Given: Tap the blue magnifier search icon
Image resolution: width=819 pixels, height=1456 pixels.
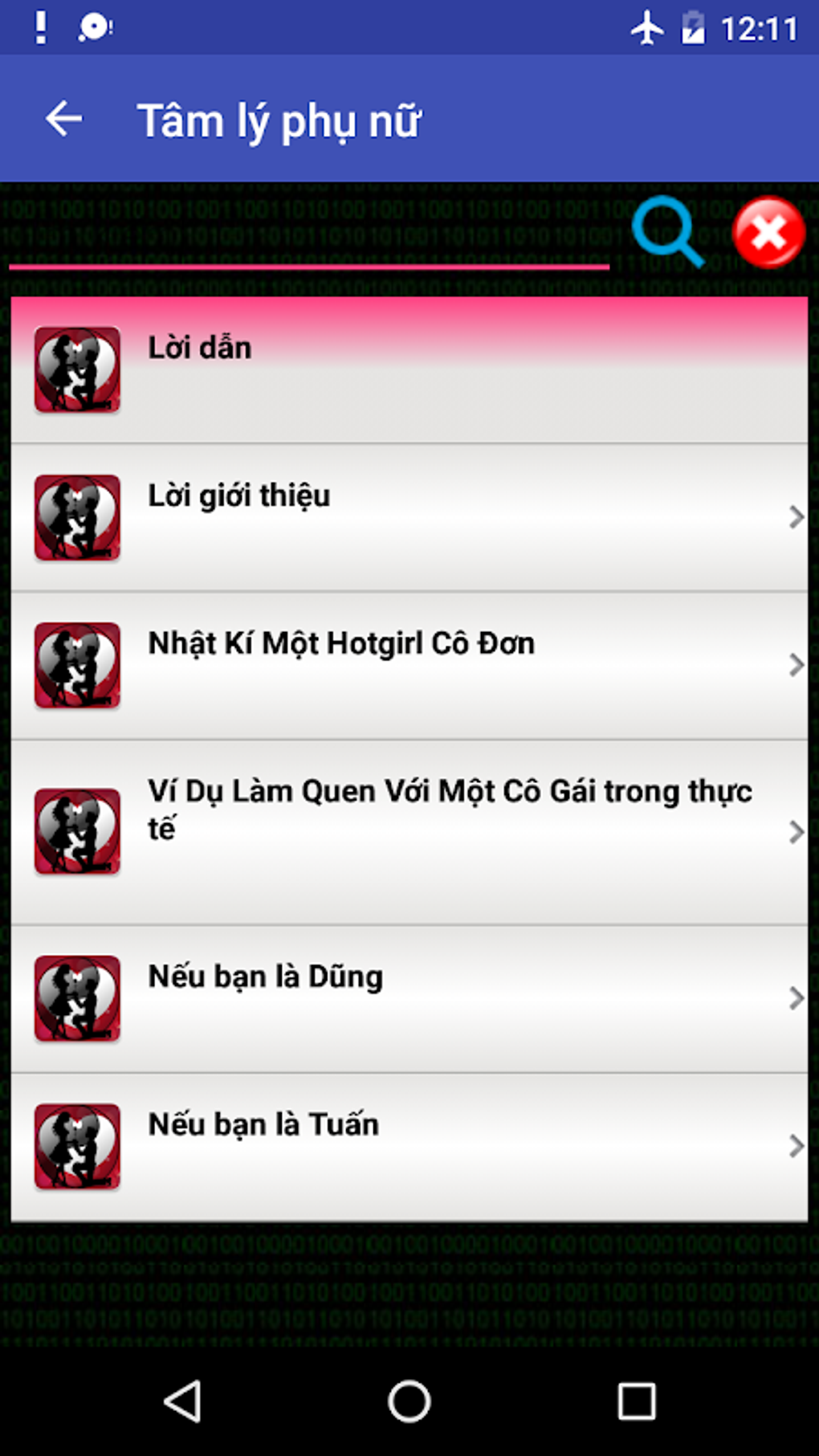Looking at the screenshot, I should pyautogui.click(x=666, y=232).
